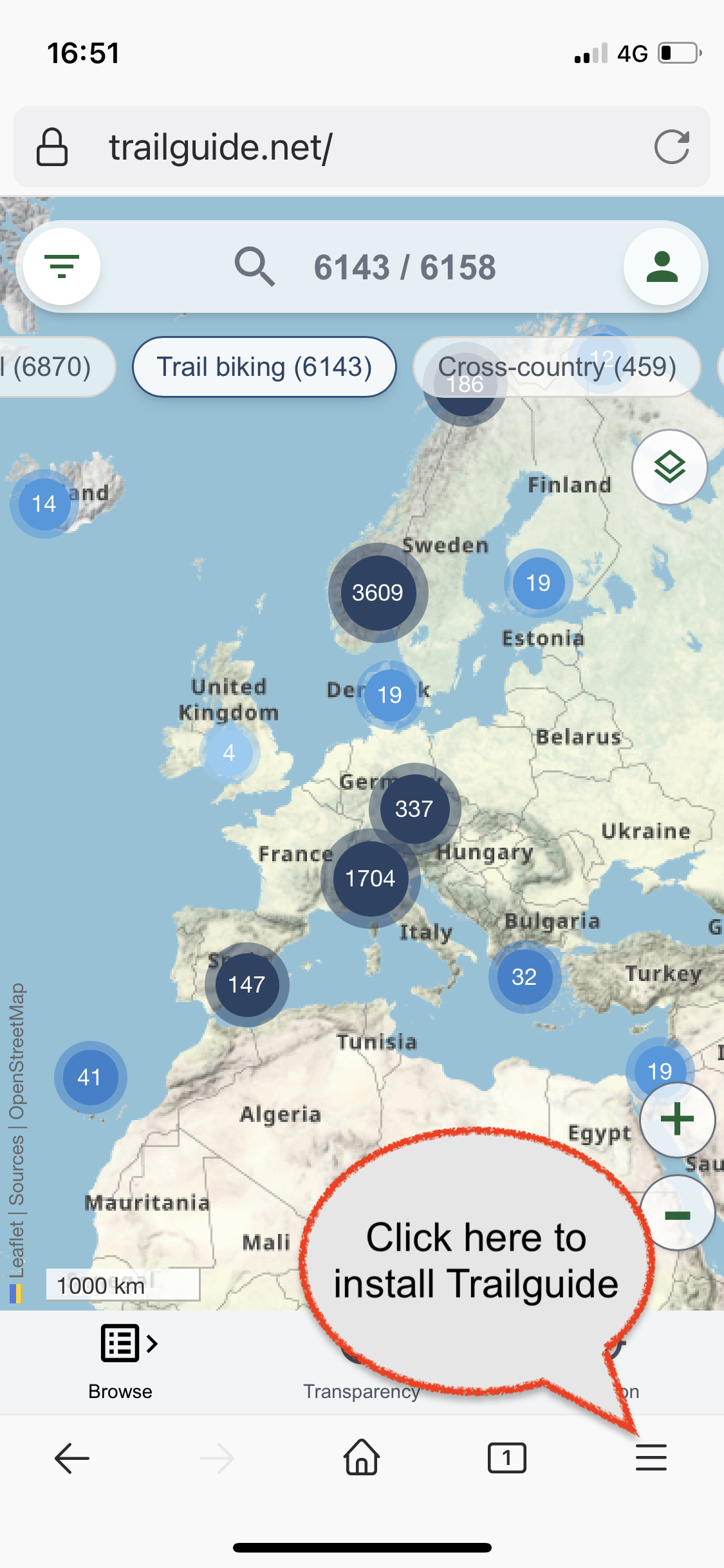Go back in the browser
The height and width of the screenshot is (1568, 724).
[72, 1457]
